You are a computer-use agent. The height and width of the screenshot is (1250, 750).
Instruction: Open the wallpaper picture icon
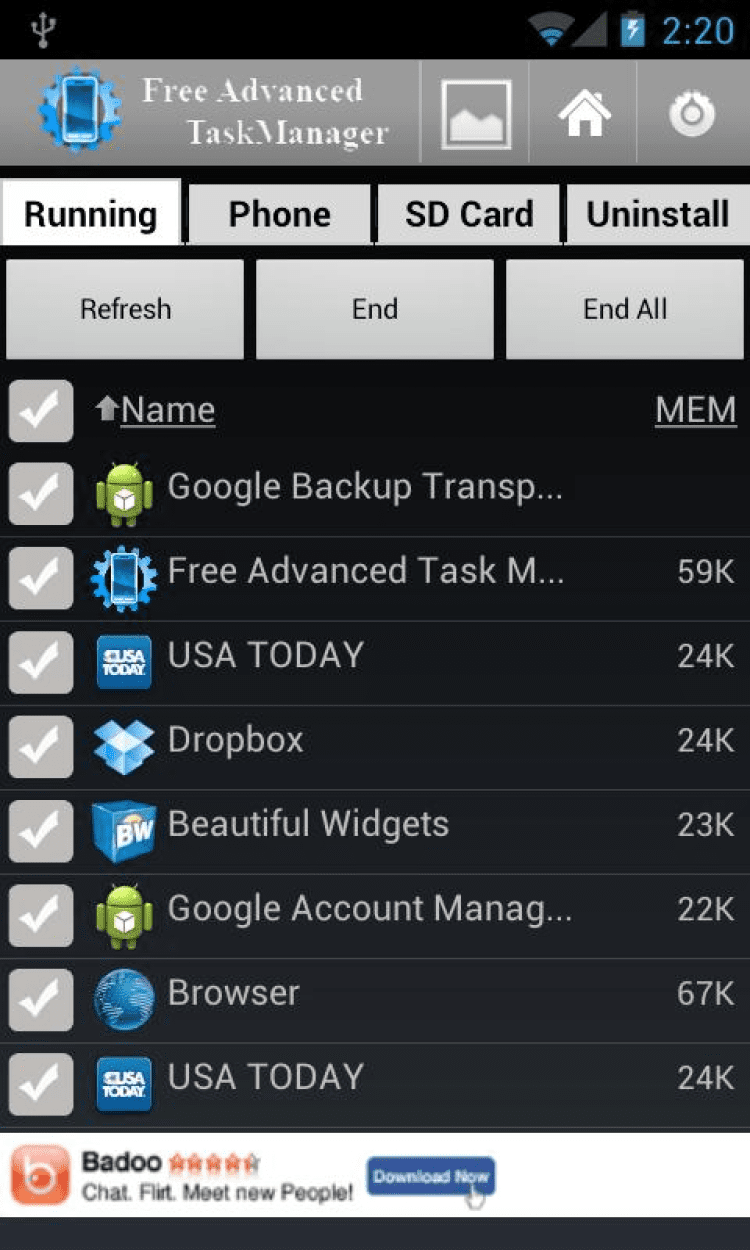click(476, 115)
